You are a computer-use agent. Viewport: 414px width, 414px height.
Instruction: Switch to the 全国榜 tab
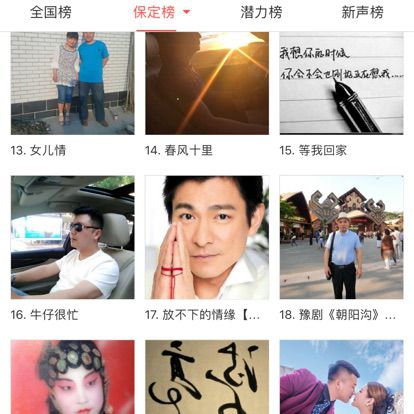click(51, 13)
